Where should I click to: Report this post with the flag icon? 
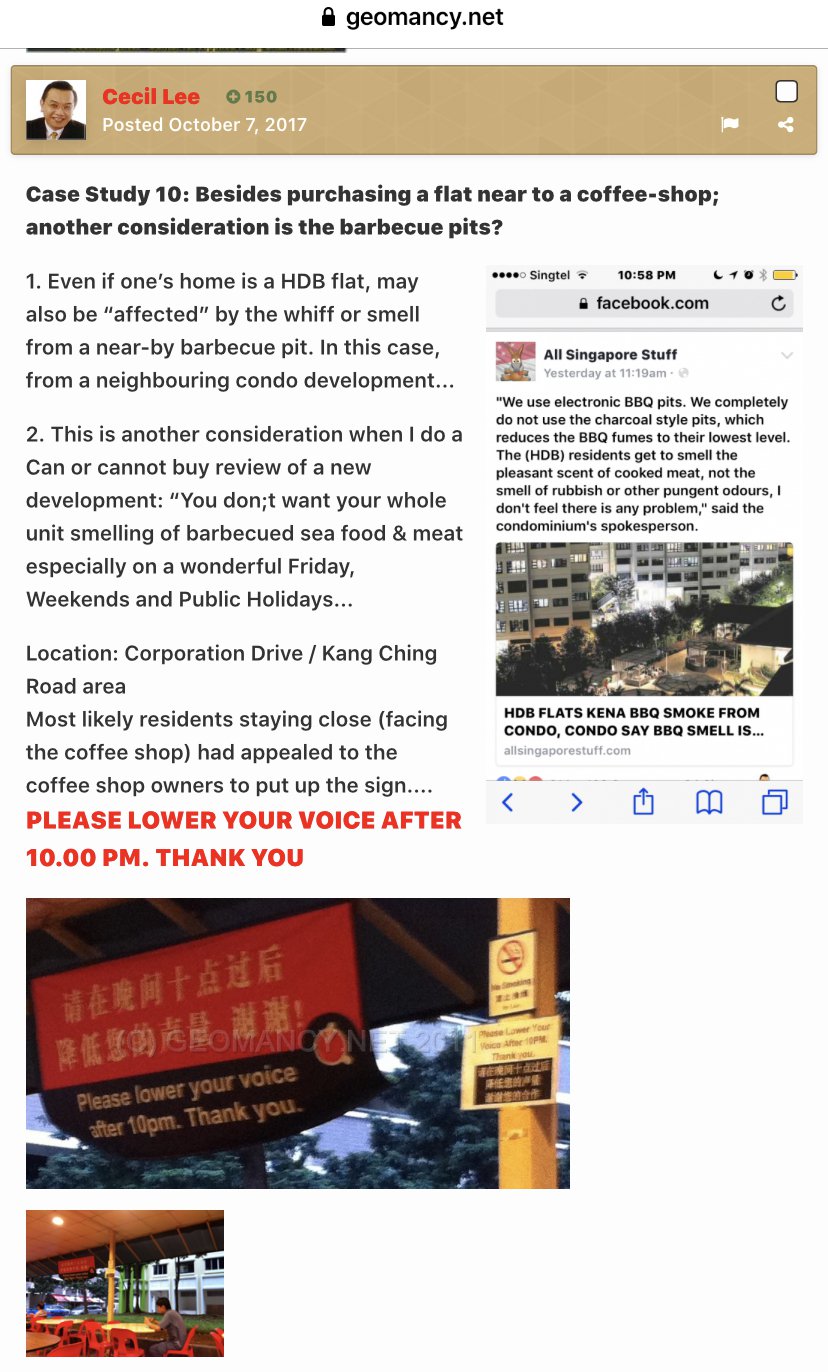click(730, 125)
